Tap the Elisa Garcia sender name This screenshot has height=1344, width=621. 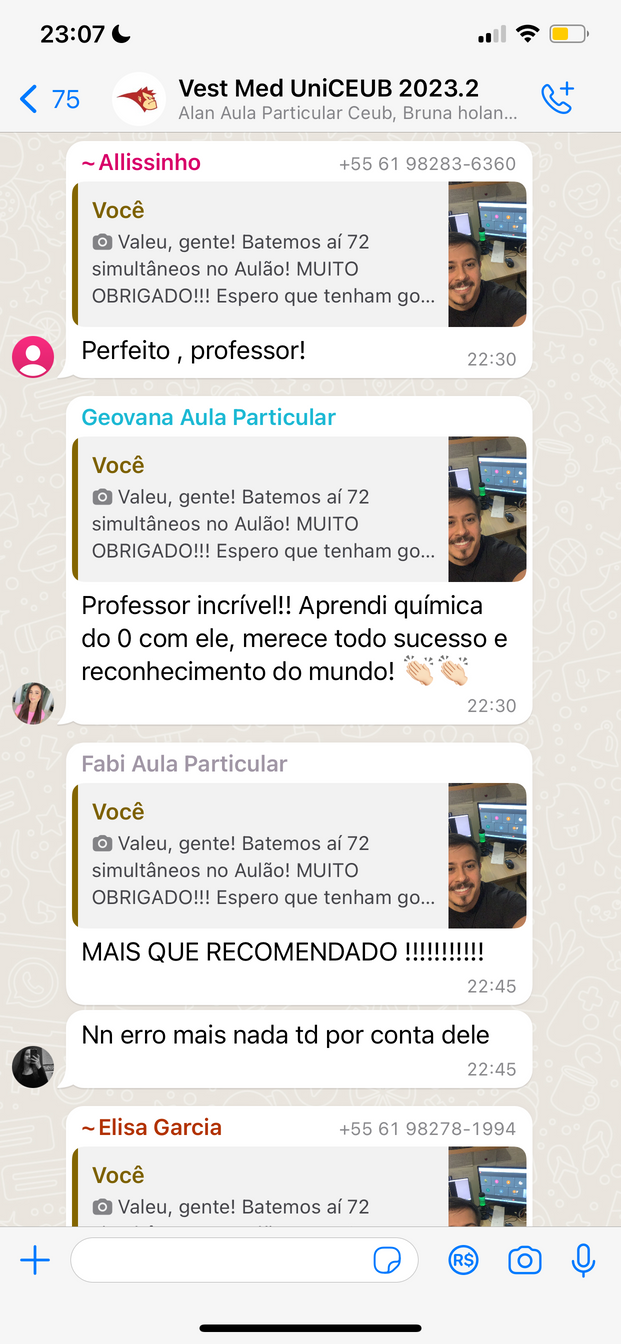pyautogui.click(x=159, y=1128)
